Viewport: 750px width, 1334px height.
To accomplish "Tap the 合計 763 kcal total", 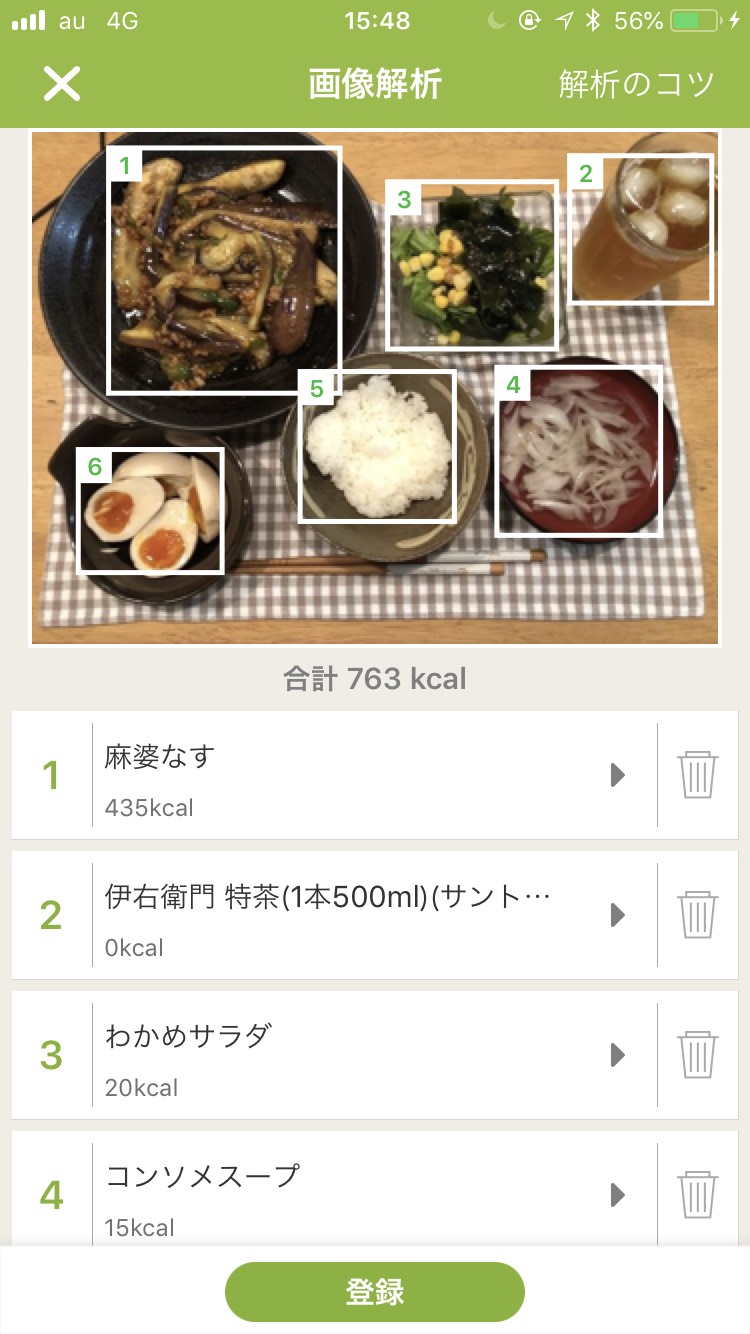I will tap(374, 678).
